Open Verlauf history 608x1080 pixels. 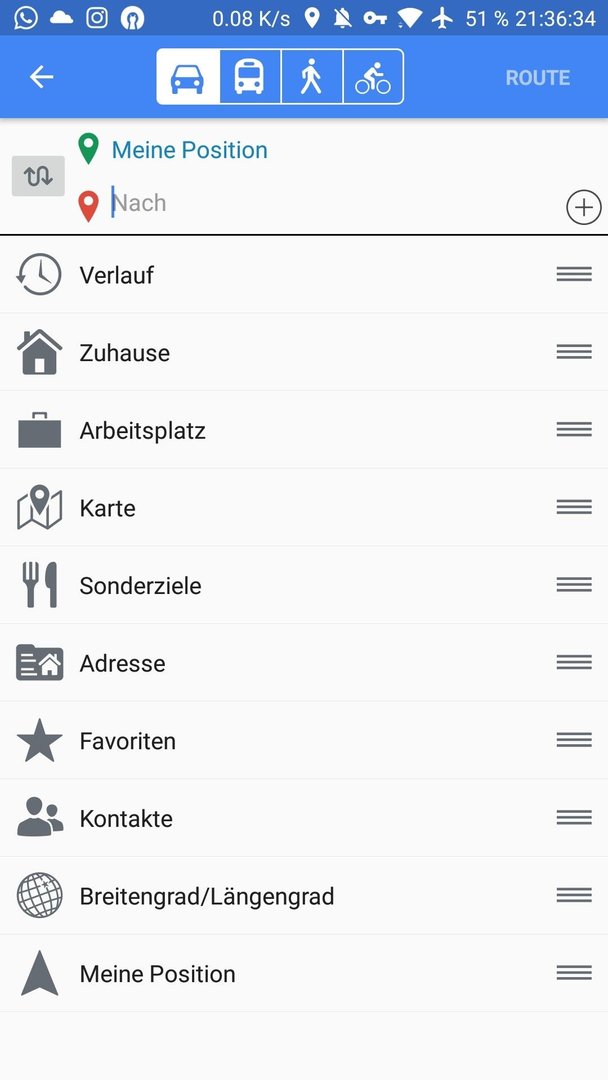pyautogui.click(x=304, y=274)
